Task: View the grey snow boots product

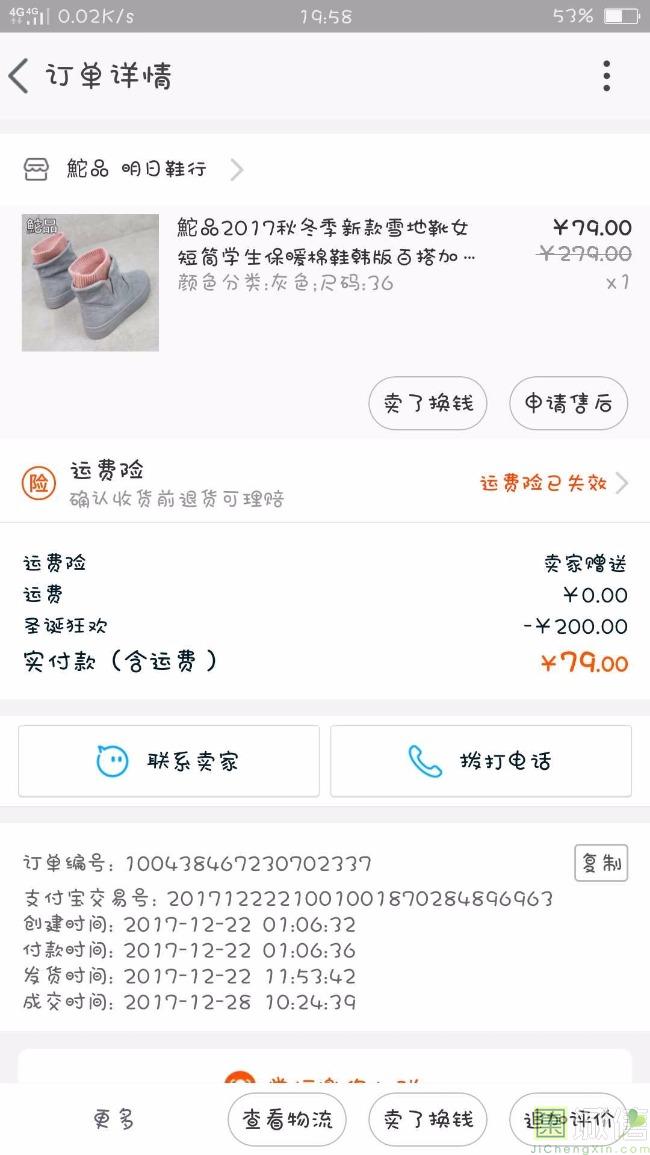Action: coord(90,282)
